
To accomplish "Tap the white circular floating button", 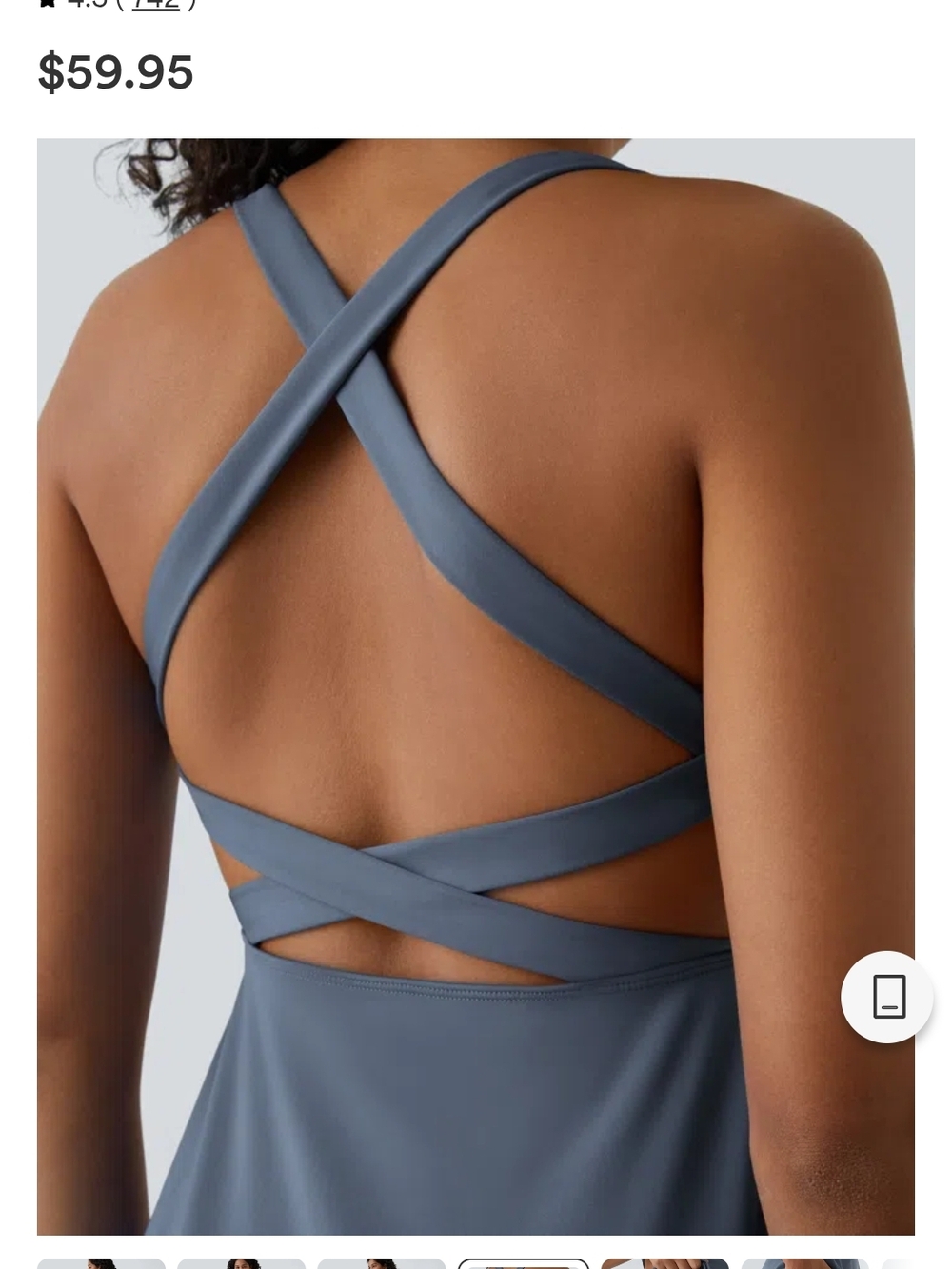I will click(886, 996).
